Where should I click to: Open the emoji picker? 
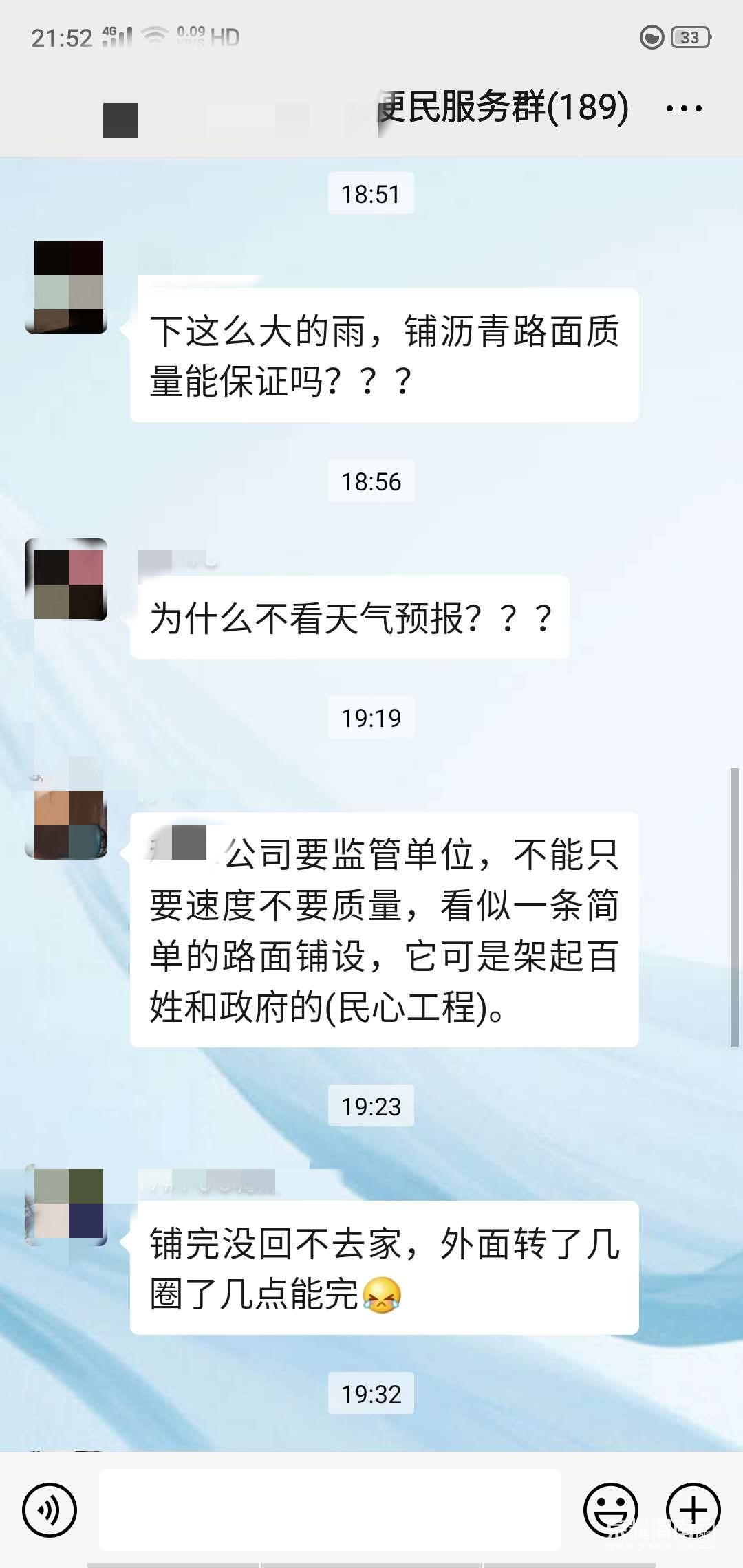pyautogui.click(x=610, y=1510)
